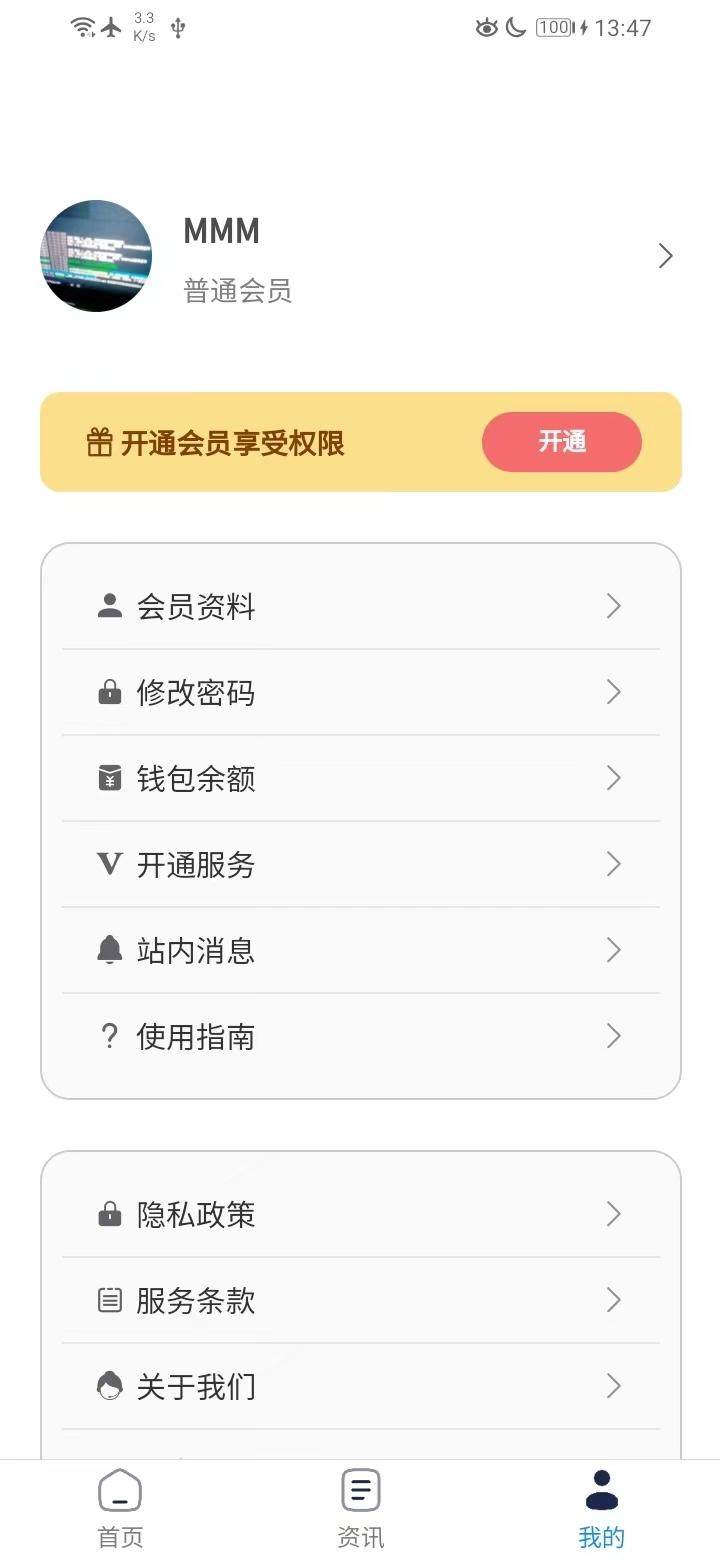Open 会员资料 member info
720x1560 pixels.
tap(360, 607)
